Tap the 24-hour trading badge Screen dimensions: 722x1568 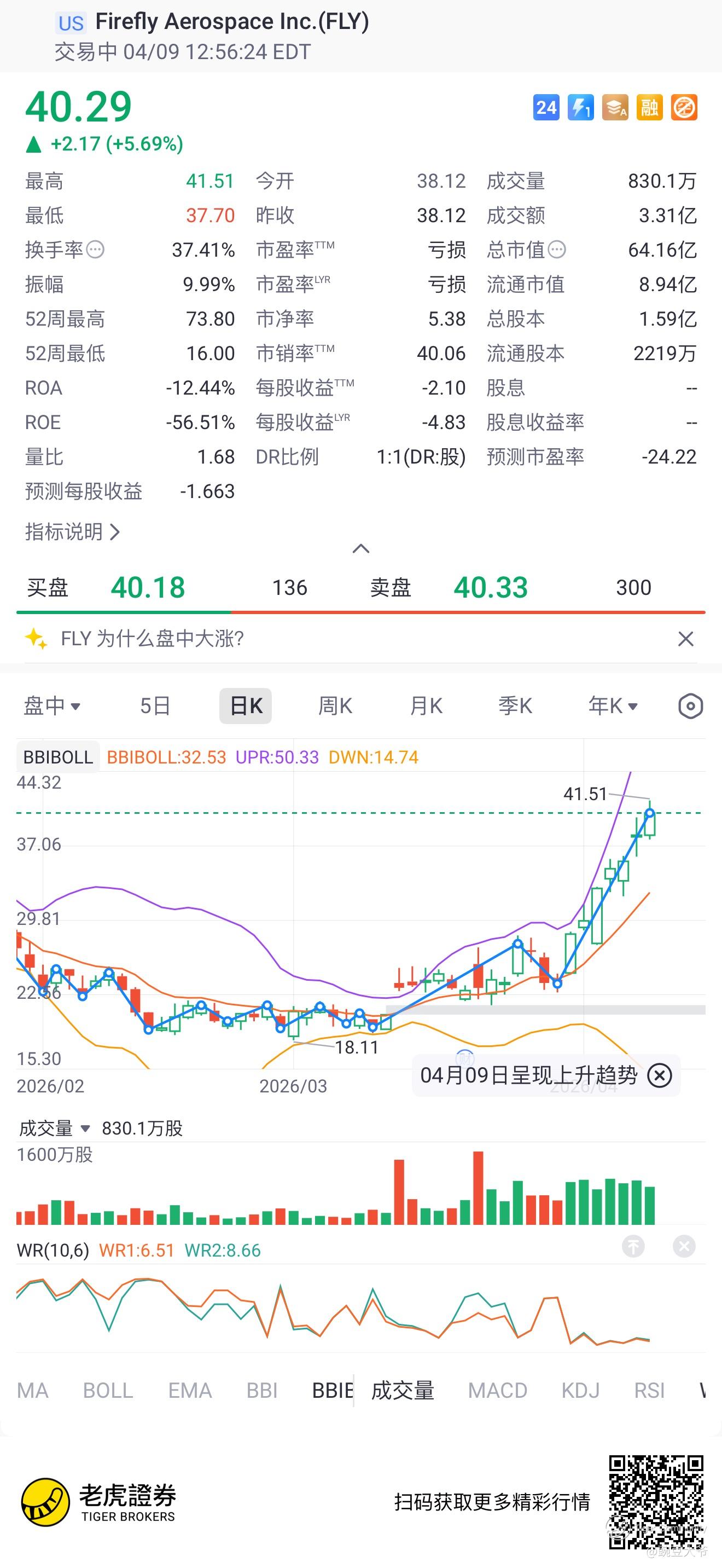[x=546, y=108]
